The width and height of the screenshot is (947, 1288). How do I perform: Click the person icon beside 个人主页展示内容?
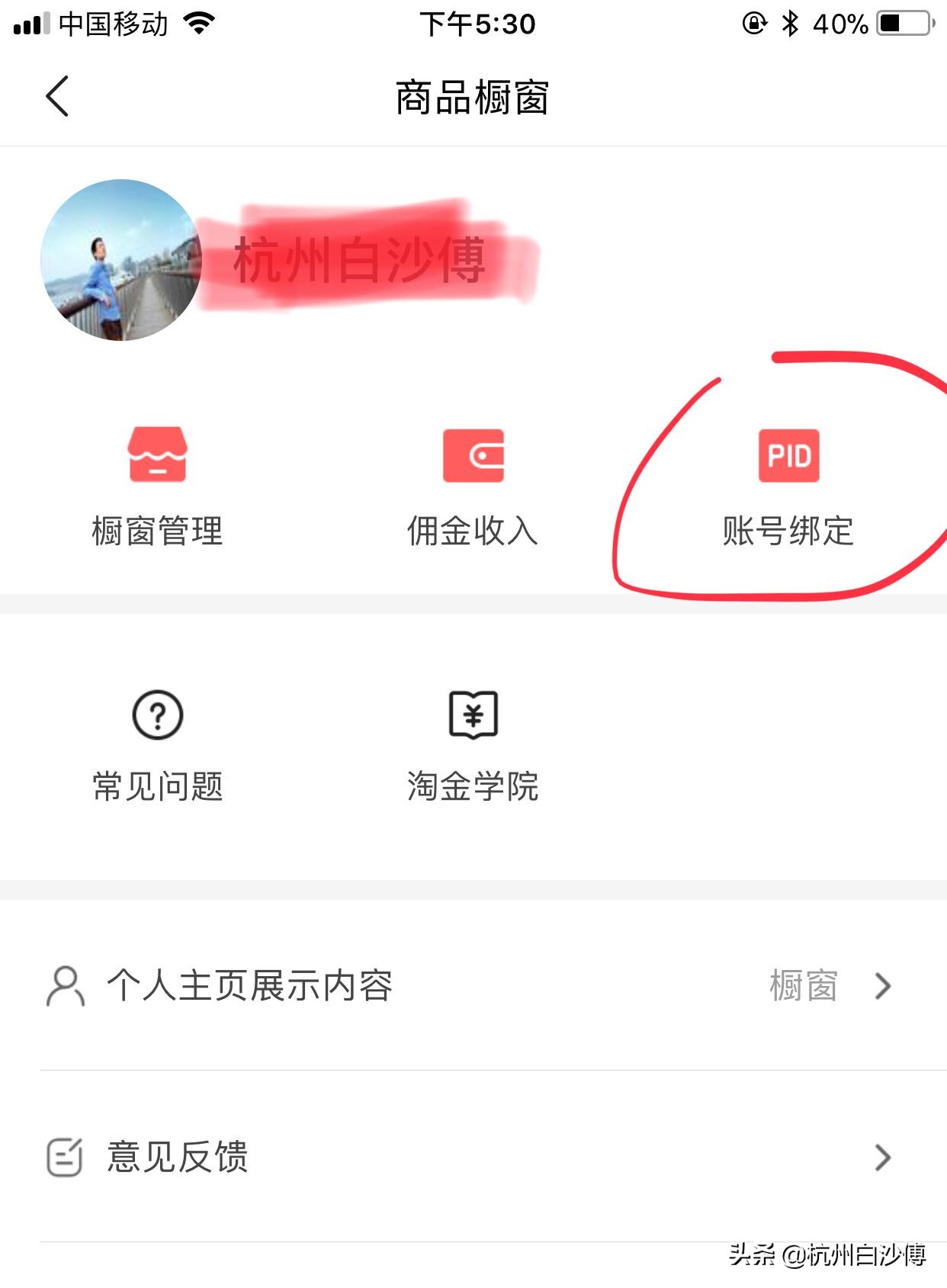pyautogui.click(x=66, y=987)
